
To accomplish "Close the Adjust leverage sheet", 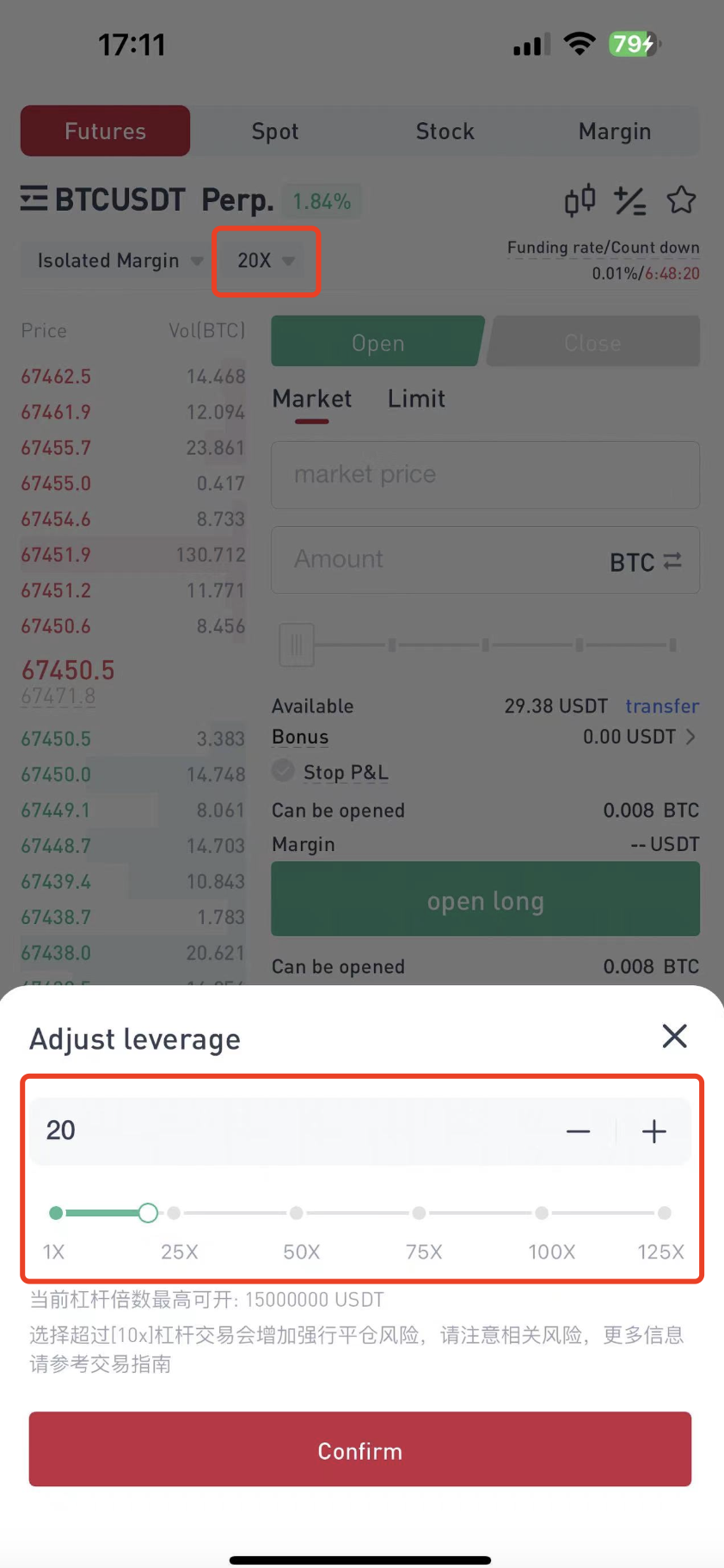I will click(674, 1036).
